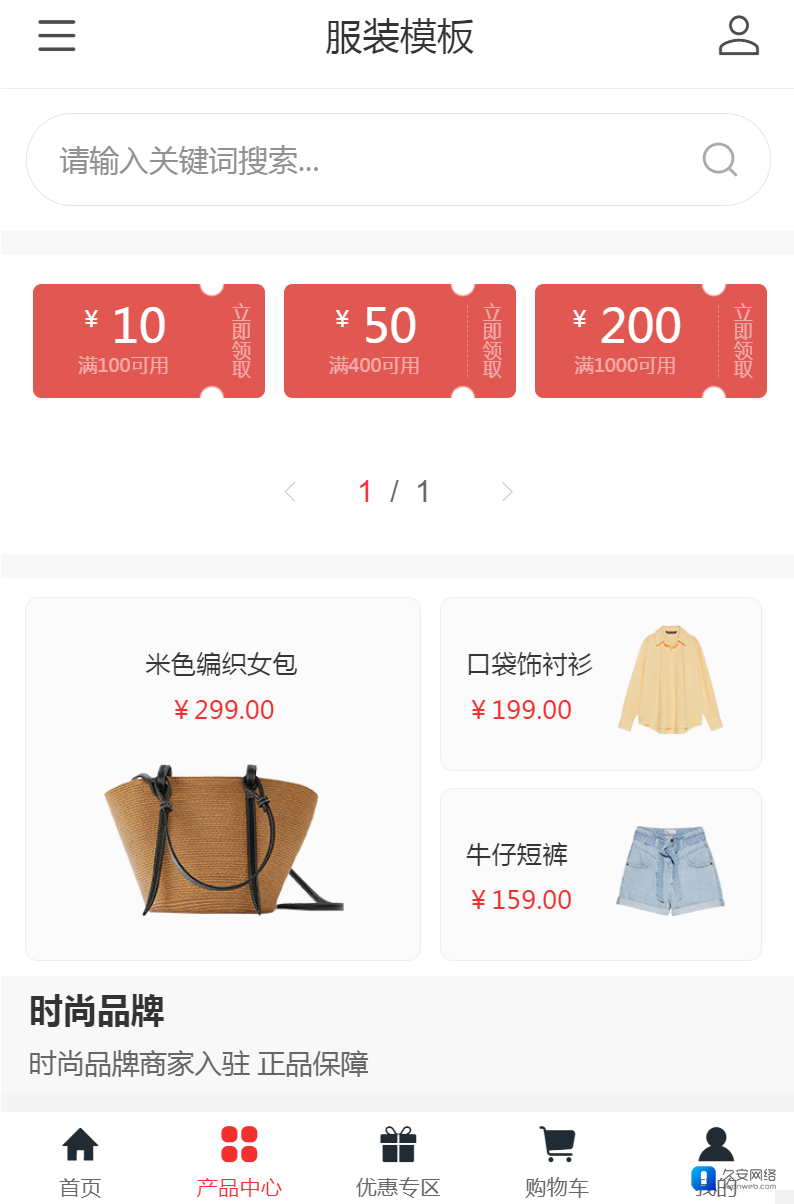Switch to the 我的 tab

[716, 1160]
